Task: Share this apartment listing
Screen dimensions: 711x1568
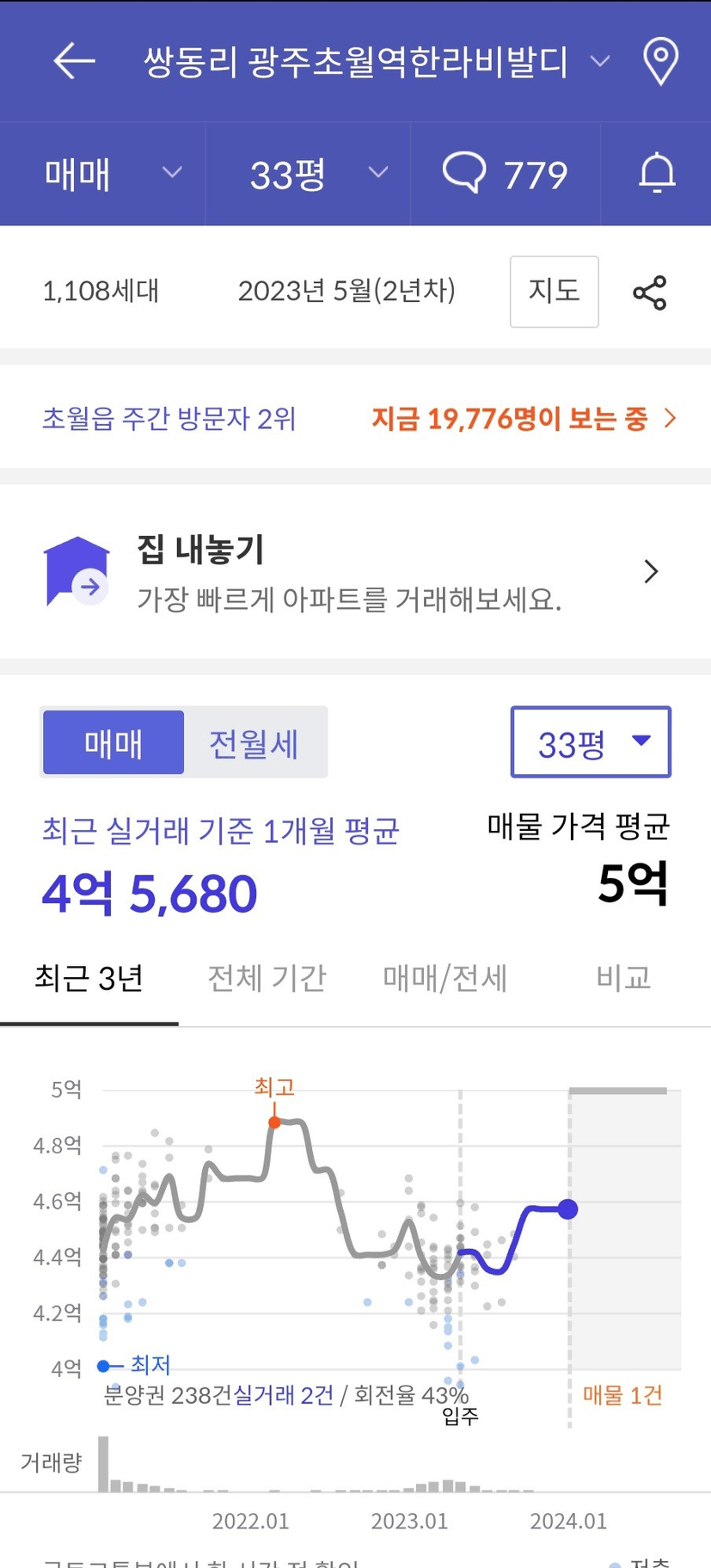Action: (650, 292)
